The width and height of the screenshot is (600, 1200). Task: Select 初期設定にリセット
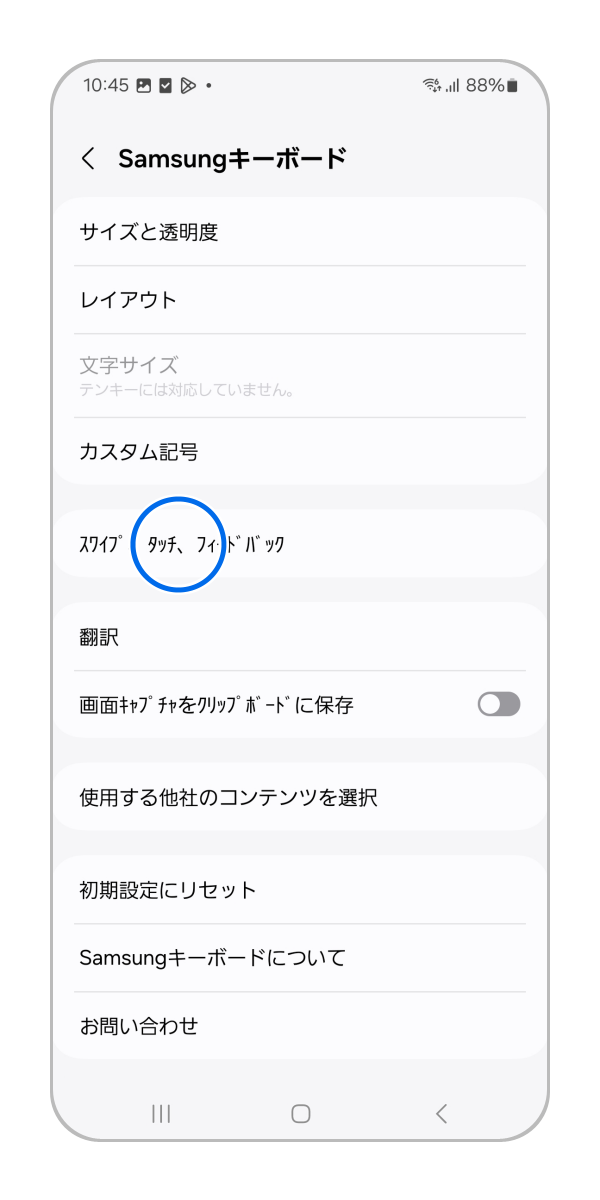coord(300,890)
